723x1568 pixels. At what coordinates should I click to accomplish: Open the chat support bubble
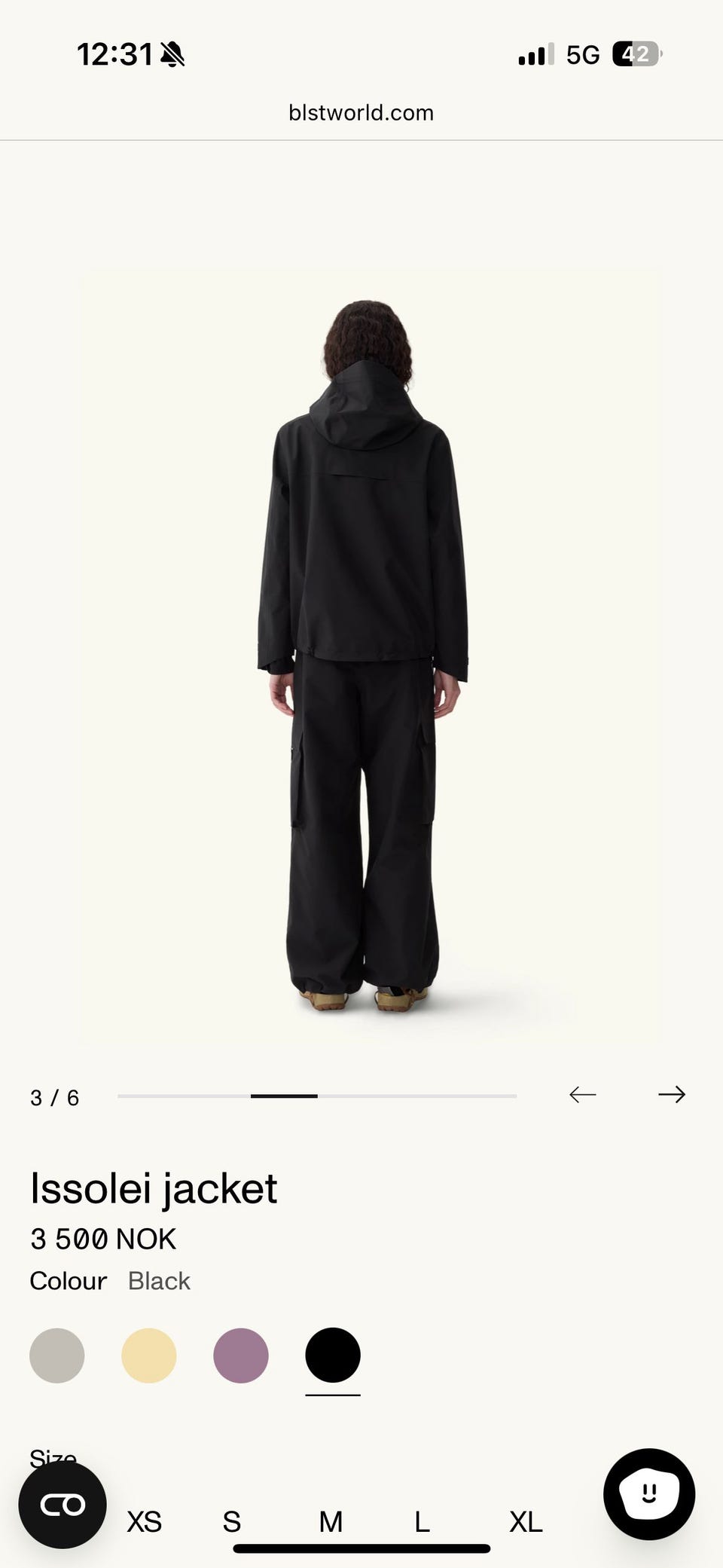[649, 1493]
